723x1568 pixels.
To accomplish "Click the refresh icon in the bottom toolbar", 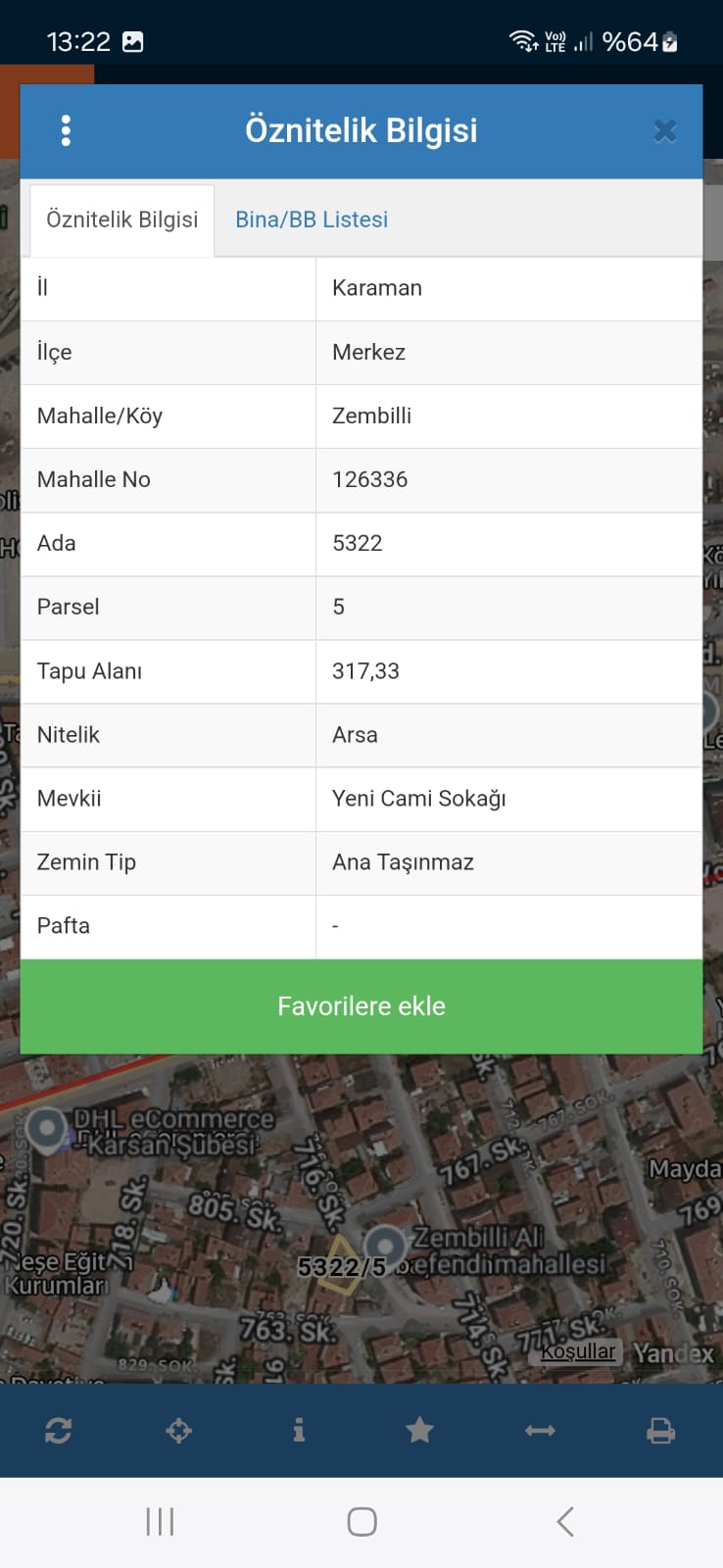I will click(59, 1430).
